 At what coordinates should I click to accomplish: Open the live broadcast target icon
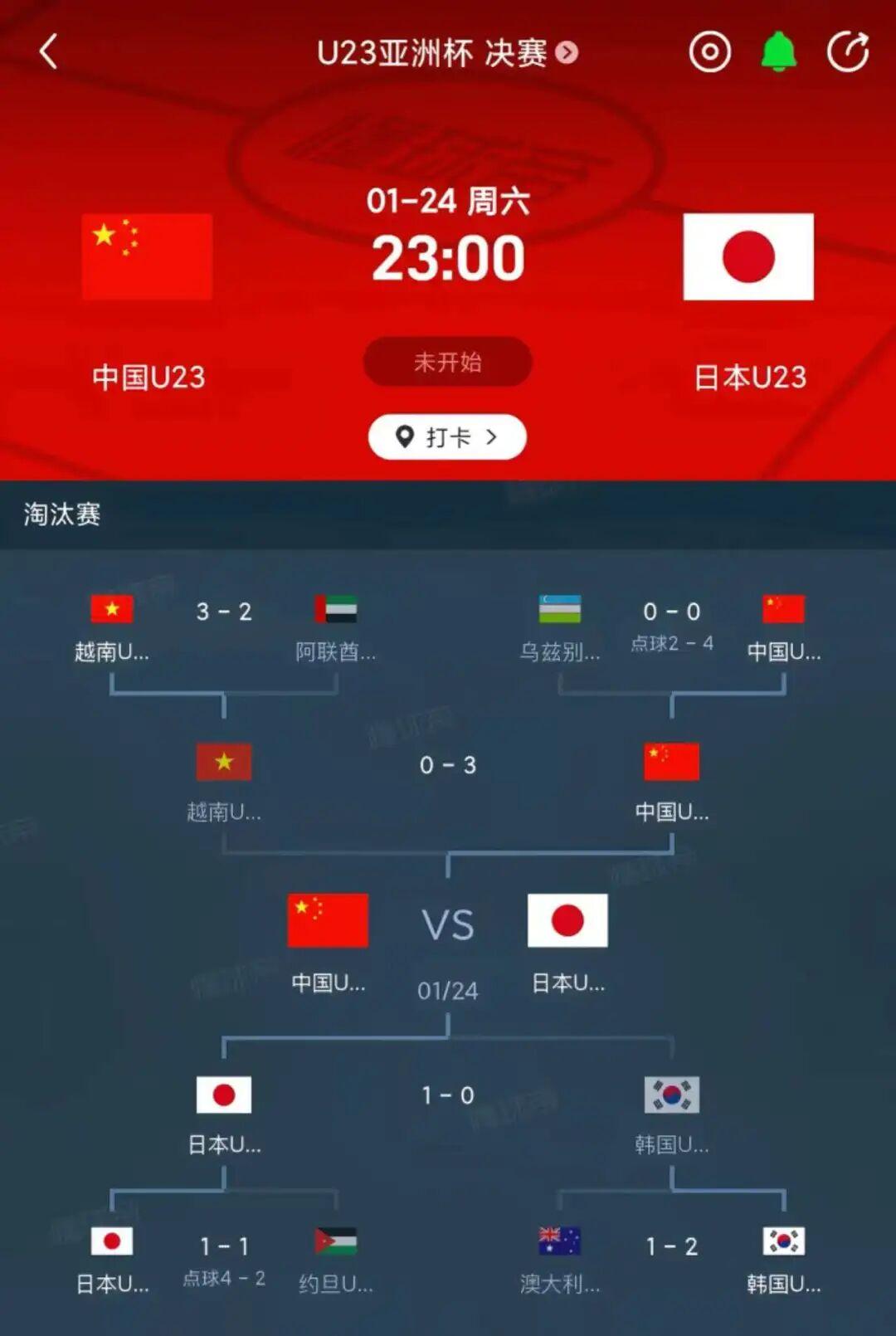(709, 51)
